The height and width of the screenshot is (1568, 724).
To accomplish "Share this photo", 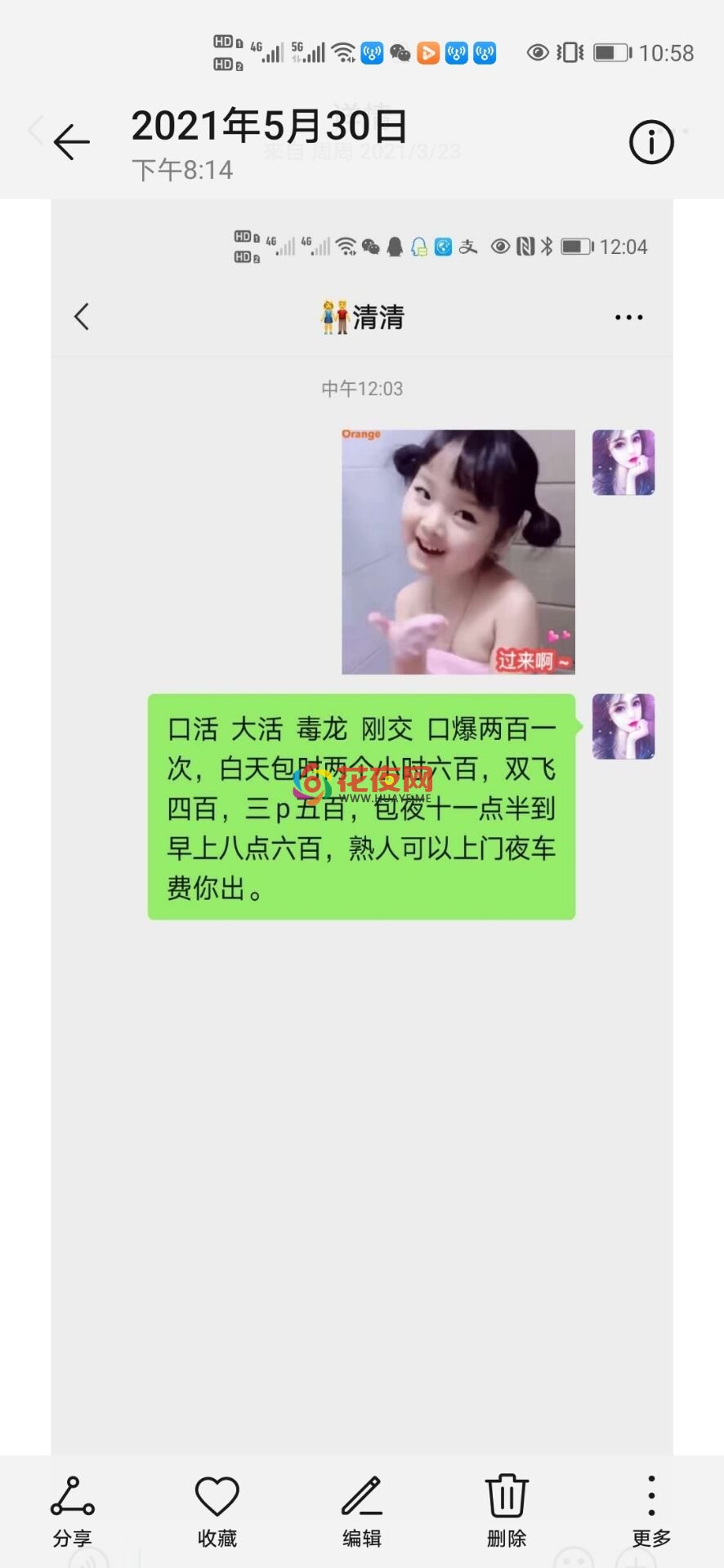I will pos(72,1511).
